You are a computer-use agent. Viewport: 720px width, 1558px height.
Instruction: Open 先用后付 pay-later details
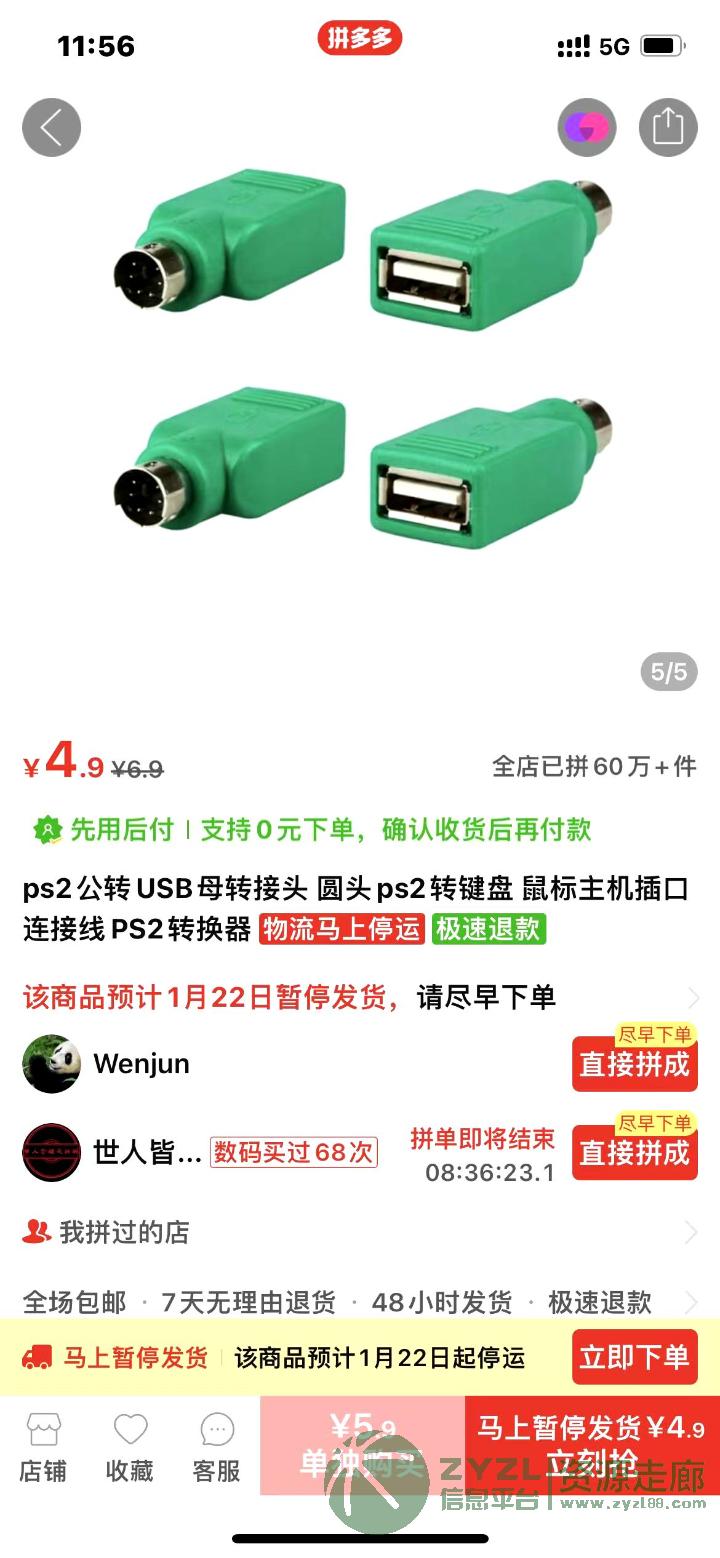click(x=312, y=829)
